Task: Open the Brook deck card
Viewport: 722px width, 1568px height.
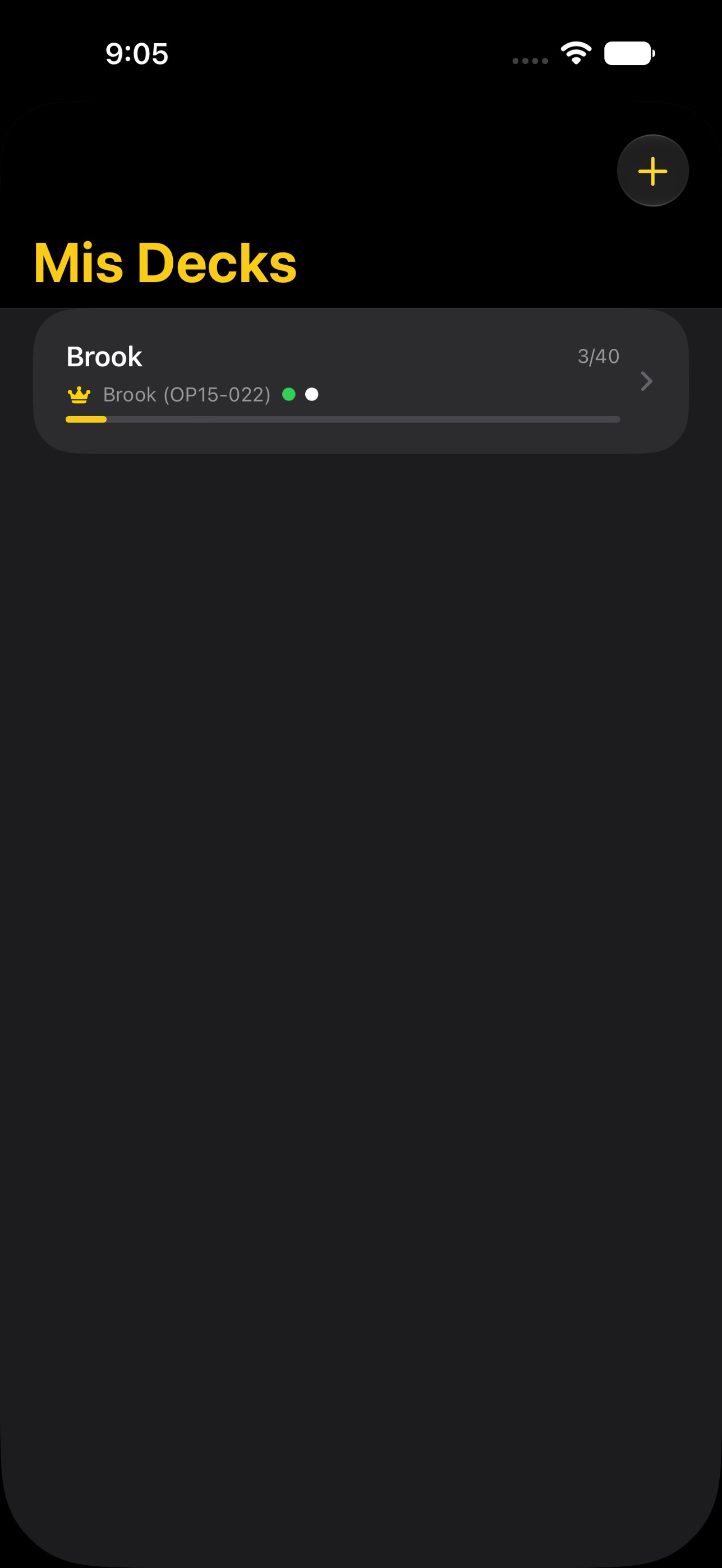Action: [361, 382]
